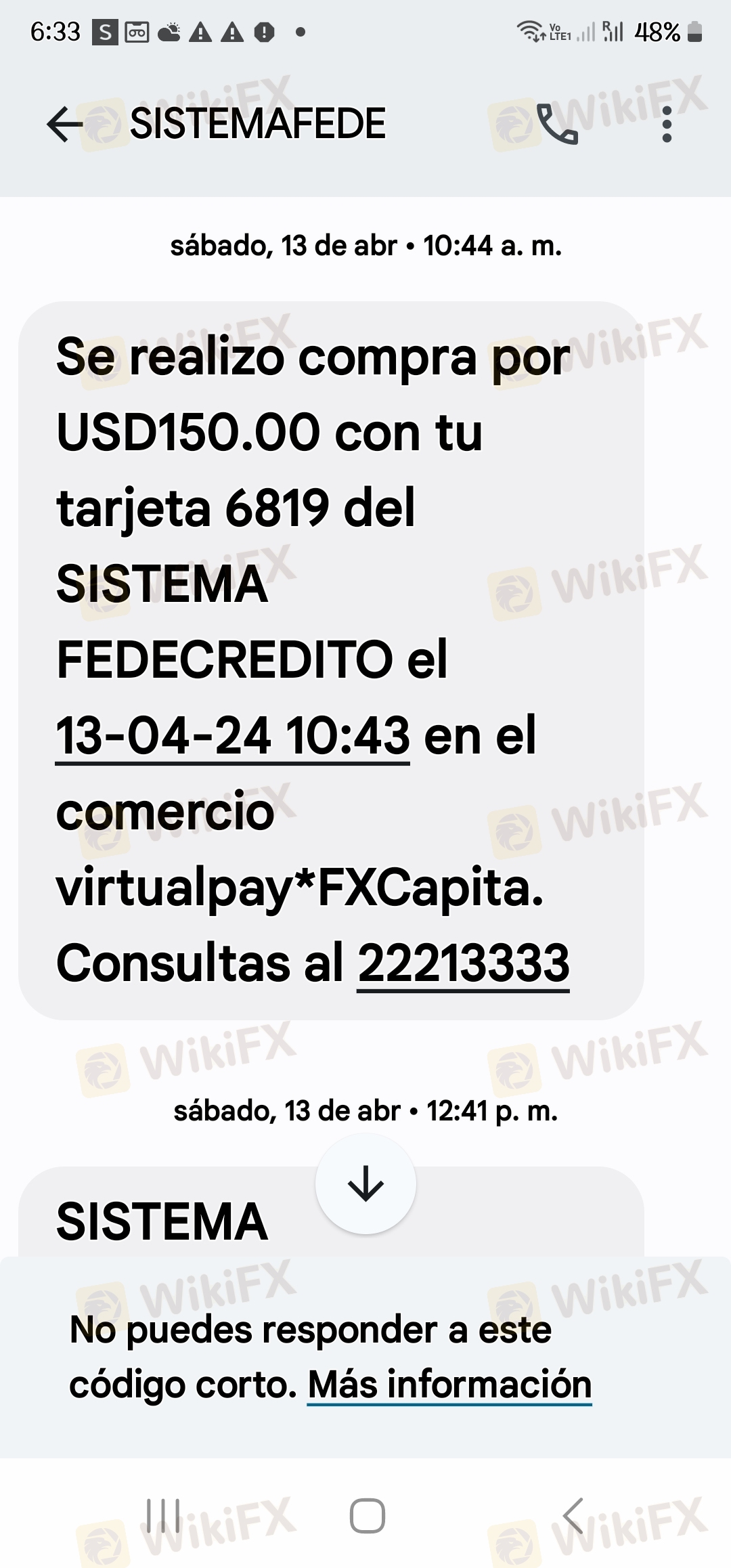This screenshot has height=1568, width=731.
Task: Open the three-dot overflow menu
Action: [667, 125]
